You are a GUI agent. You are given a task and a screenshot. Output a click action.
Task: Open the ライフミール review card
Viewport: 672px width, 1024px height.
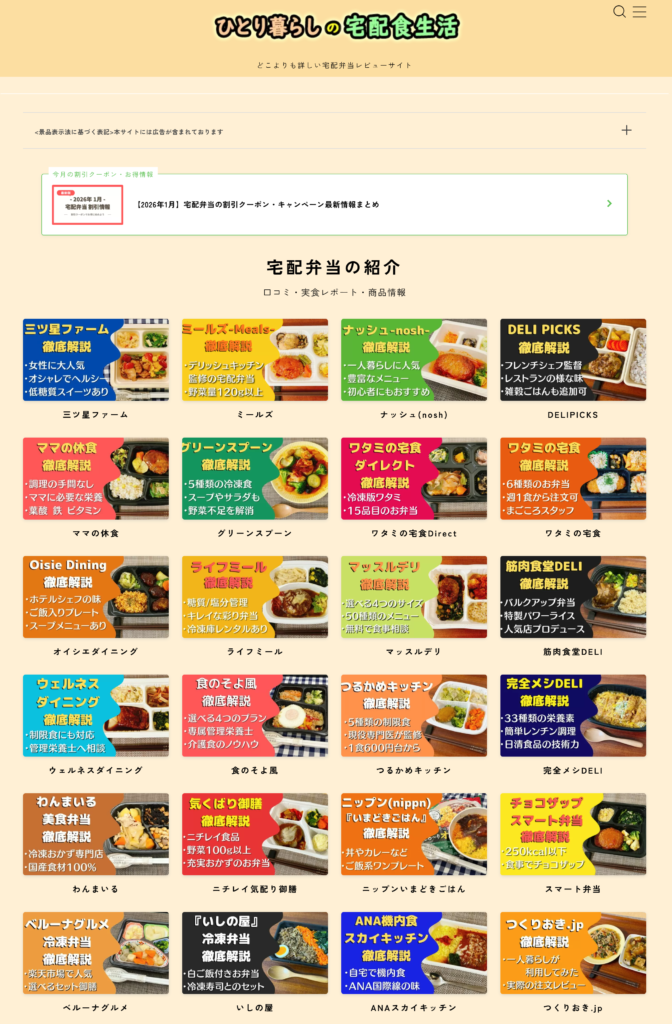[254, 597]
